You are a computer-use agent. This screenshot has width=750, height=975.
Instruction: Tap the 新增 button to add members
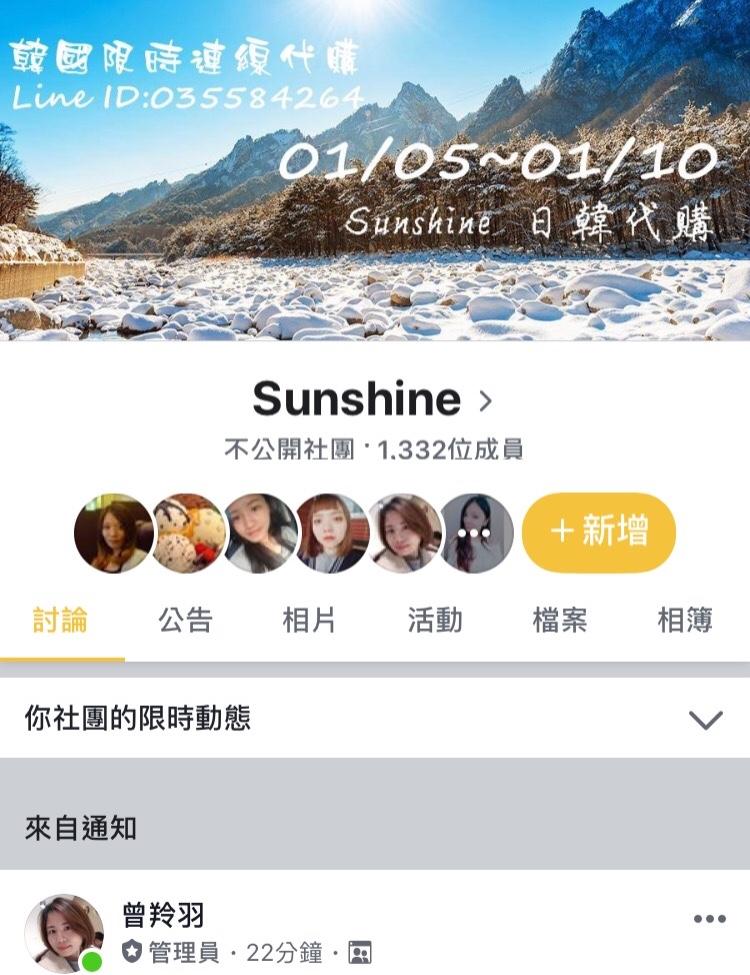[598, 532]
